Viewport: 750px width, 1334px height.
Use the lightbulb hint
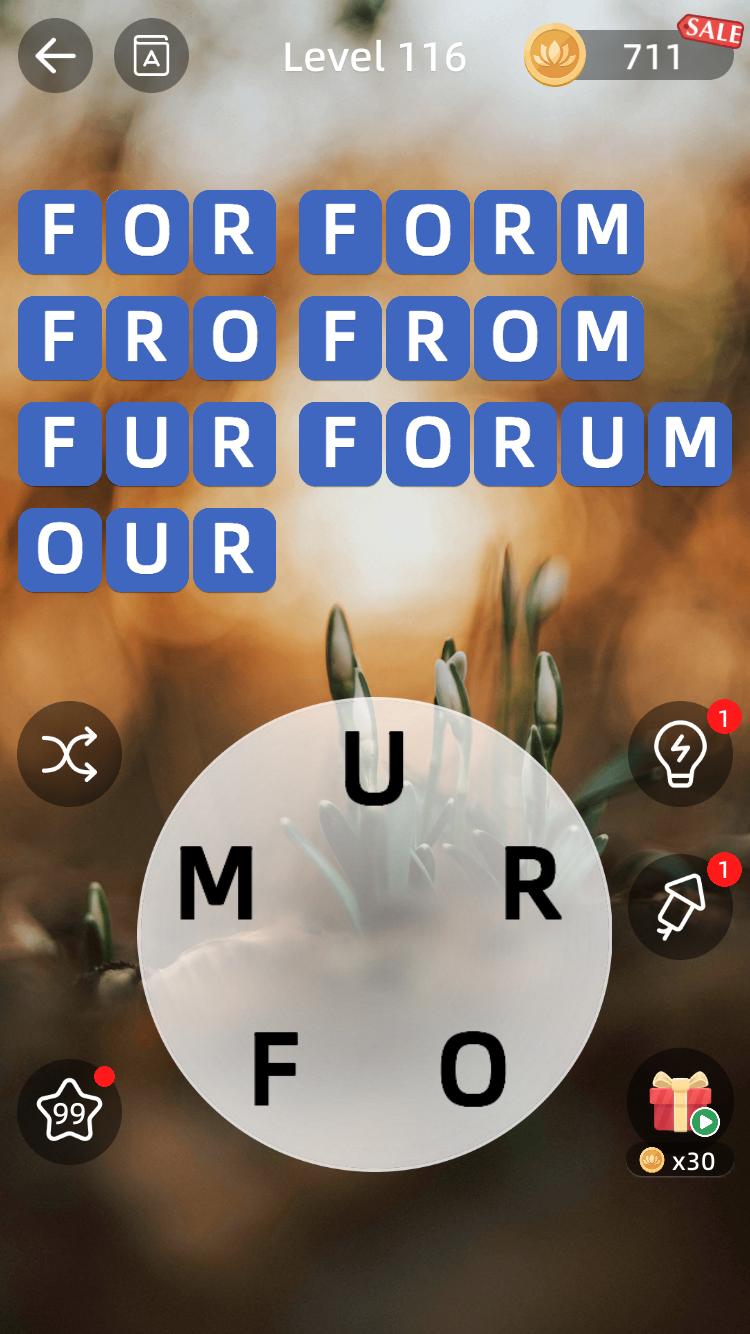[x=680, y=755]
